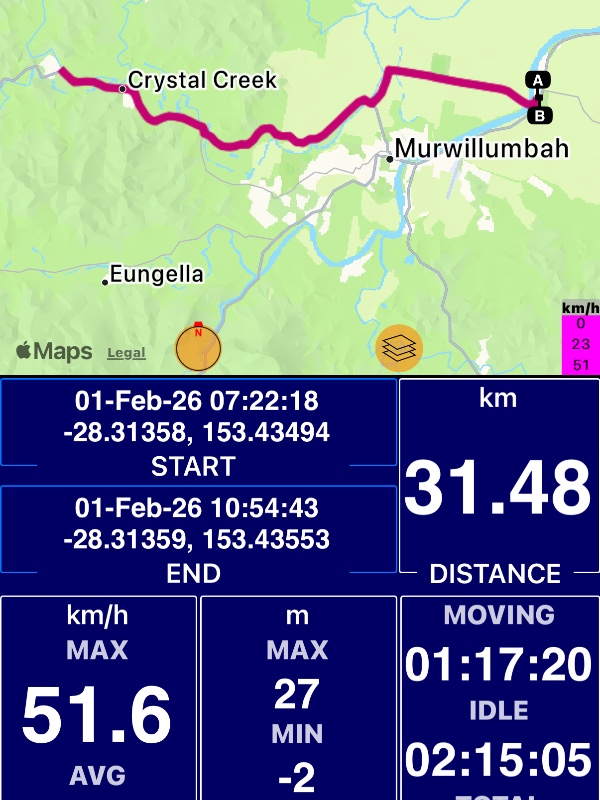
Task: Open the map layers selector
Action: 399,347
